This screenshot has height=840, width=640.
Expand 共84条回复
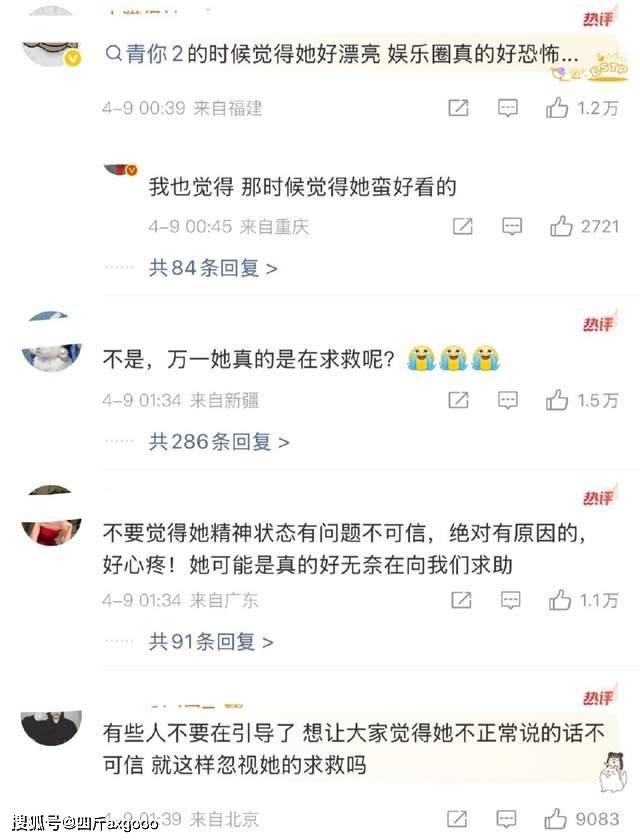tap(213, 268)
